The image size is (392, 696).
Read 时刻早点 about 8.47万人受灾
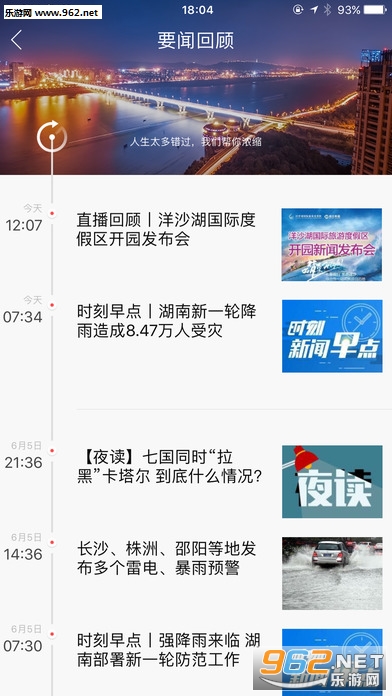166,321
